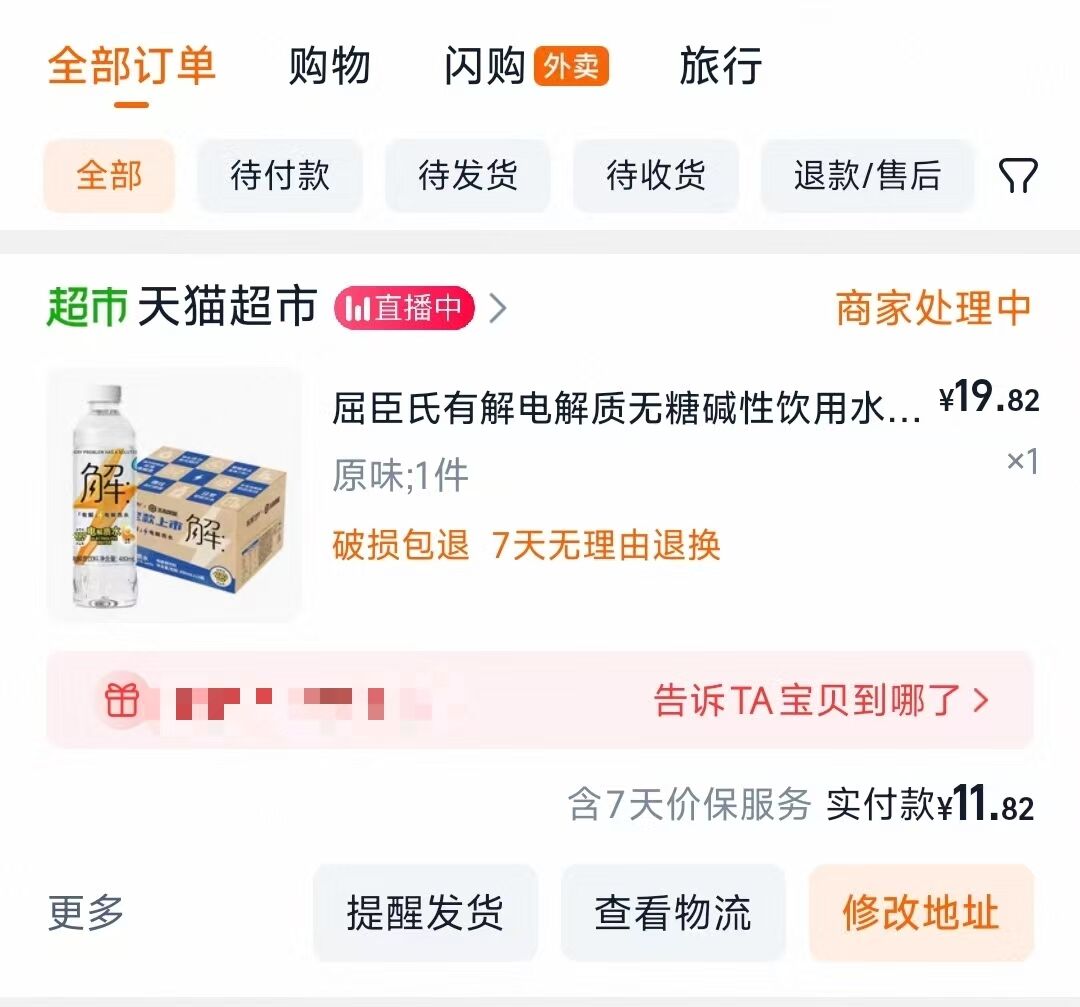
Task: Select the 全部 filter chip
Action: (109, 176)
